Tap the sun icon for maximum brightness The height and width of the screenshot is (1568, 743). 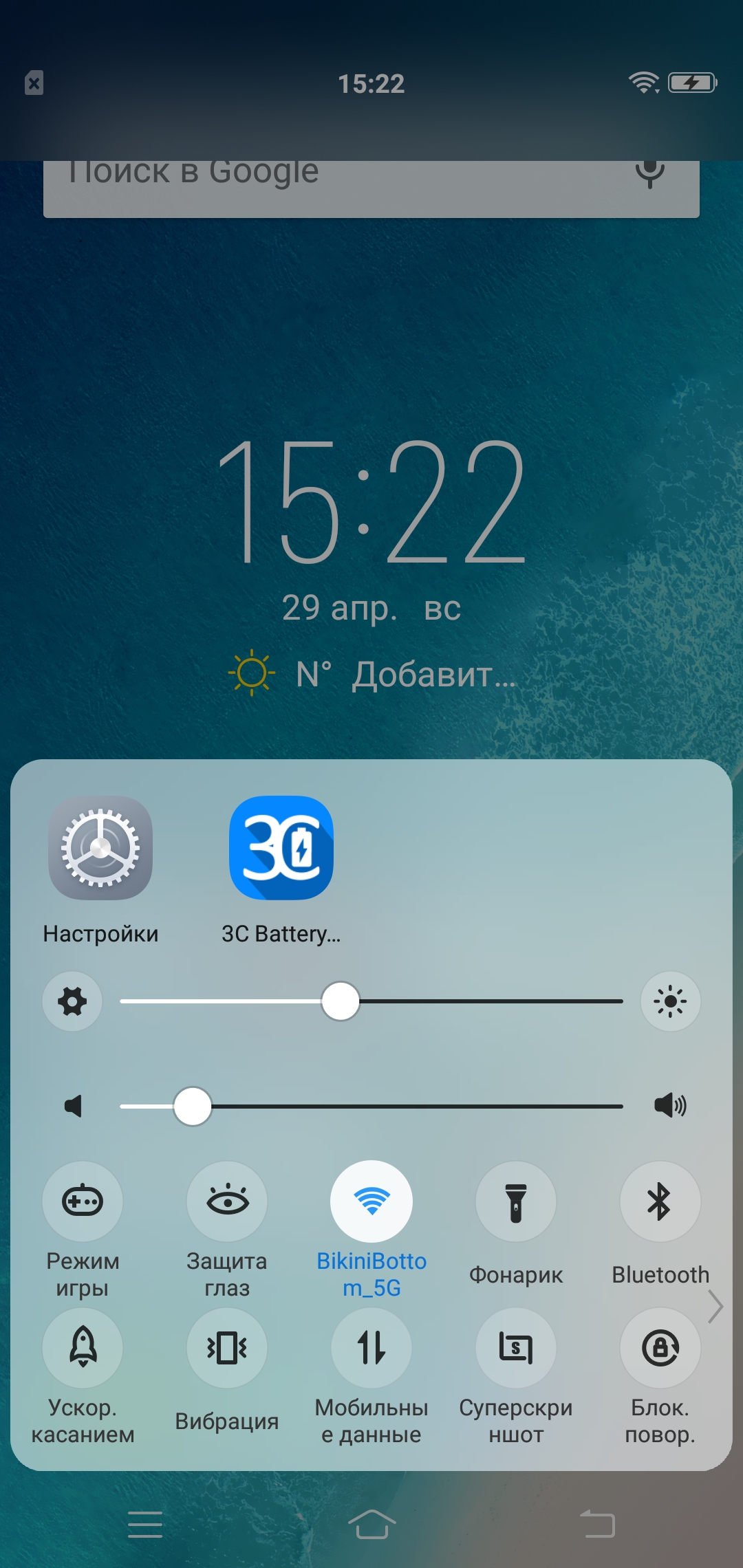670,1001
